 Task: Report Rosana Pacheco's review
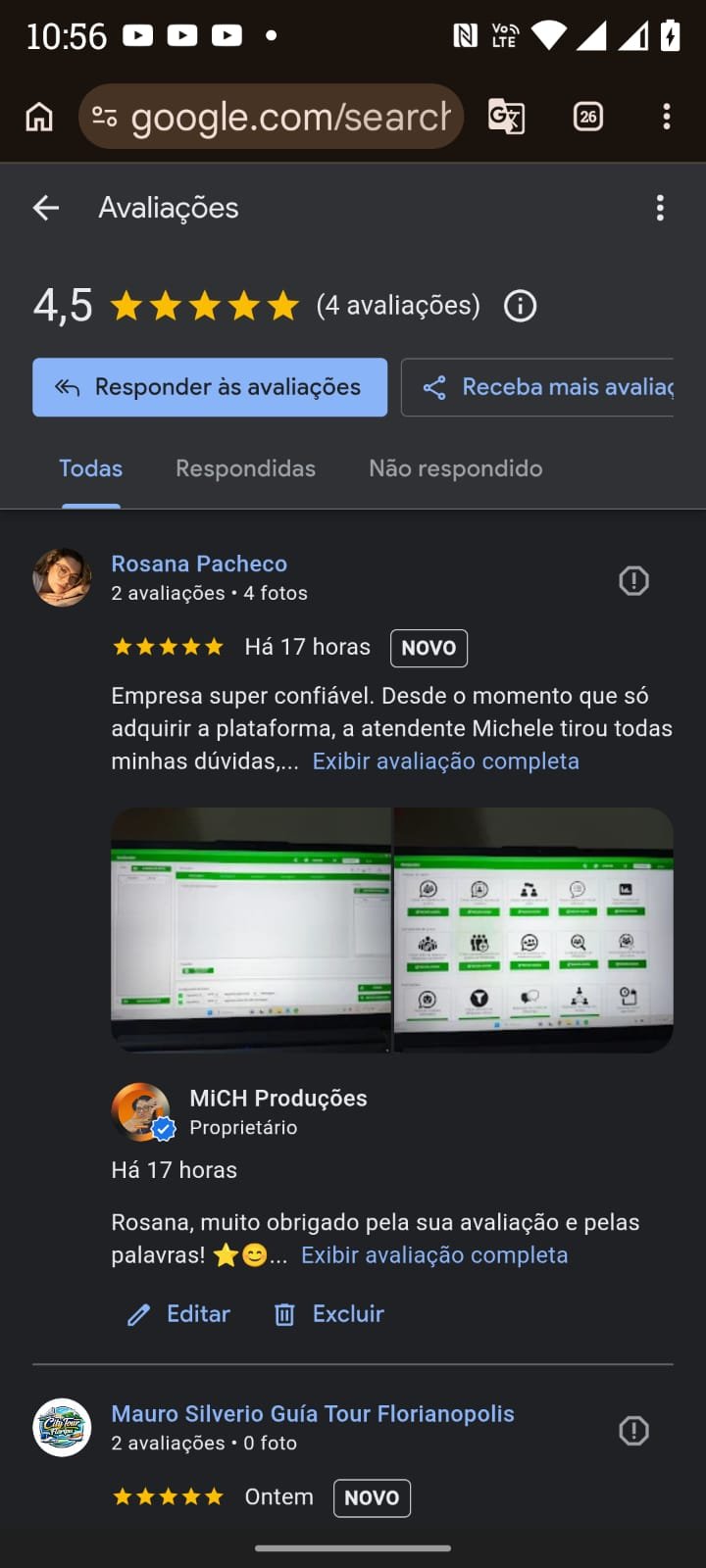pos(633,581)
